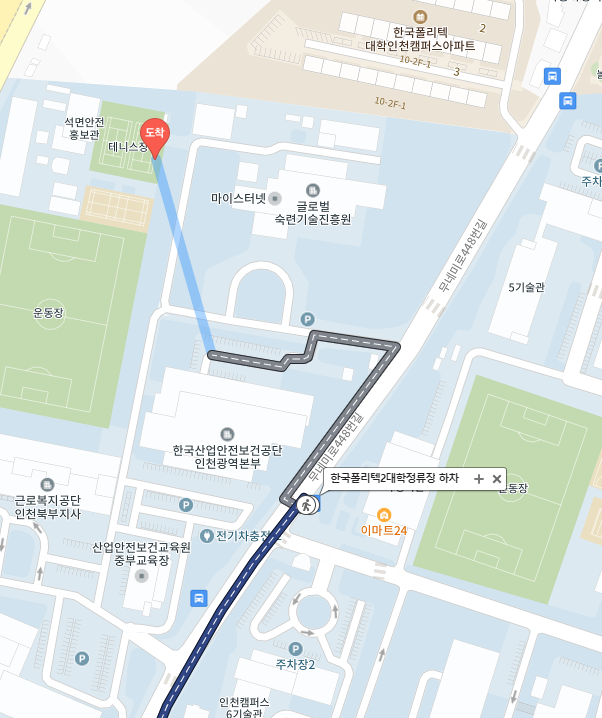
Task: Tap the 전기차충전소 charging station marker
Action: point(207,535)
